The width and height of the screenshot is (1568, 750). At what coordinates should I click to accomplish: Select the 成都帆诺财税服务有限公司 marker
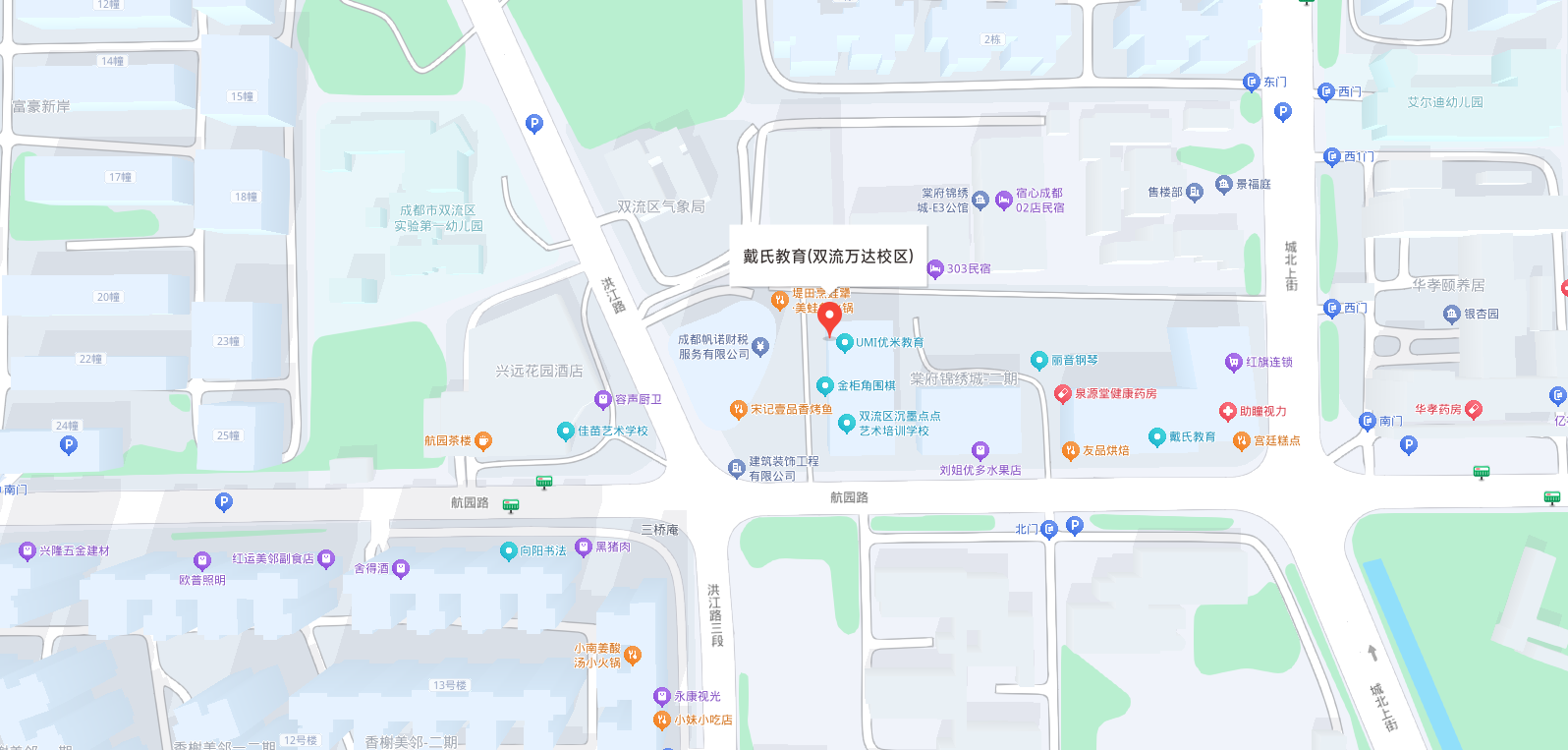tap(760, 347)
